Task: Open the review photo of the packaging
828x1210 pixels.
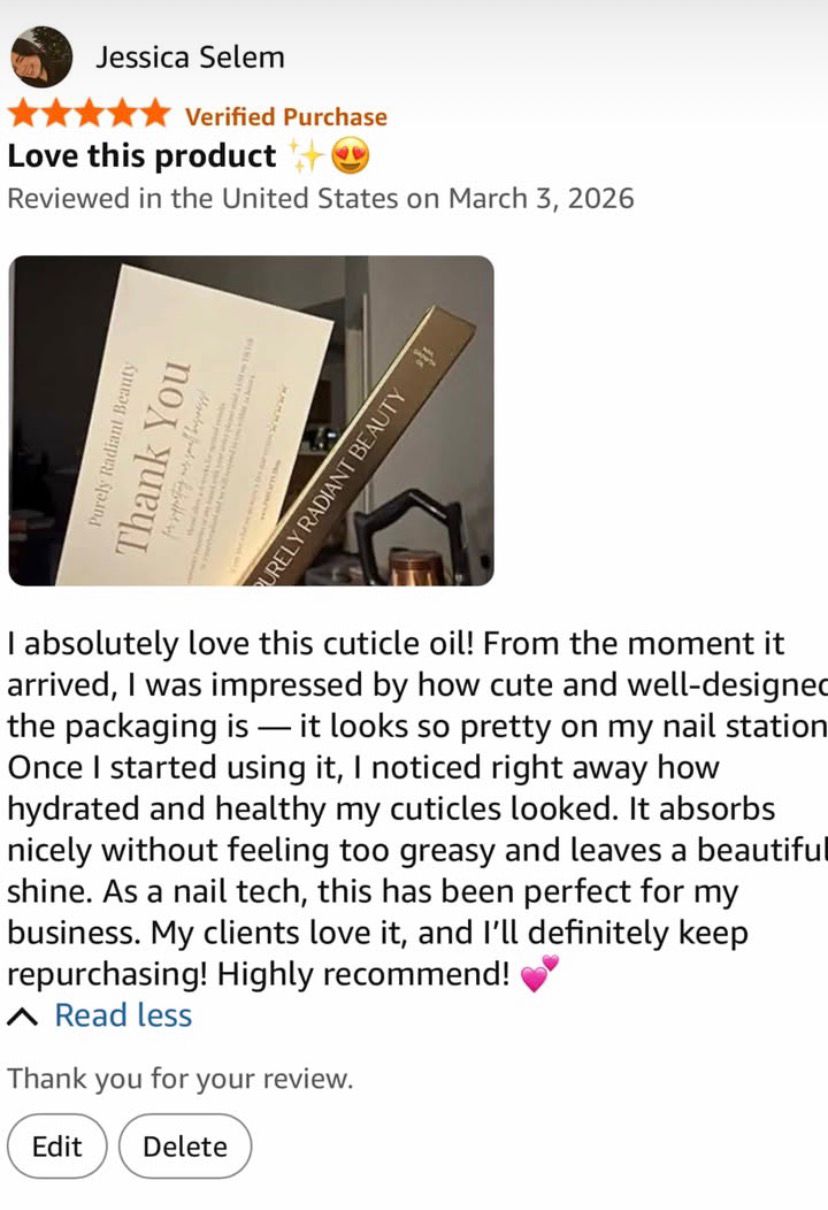Action: [251, 420]
